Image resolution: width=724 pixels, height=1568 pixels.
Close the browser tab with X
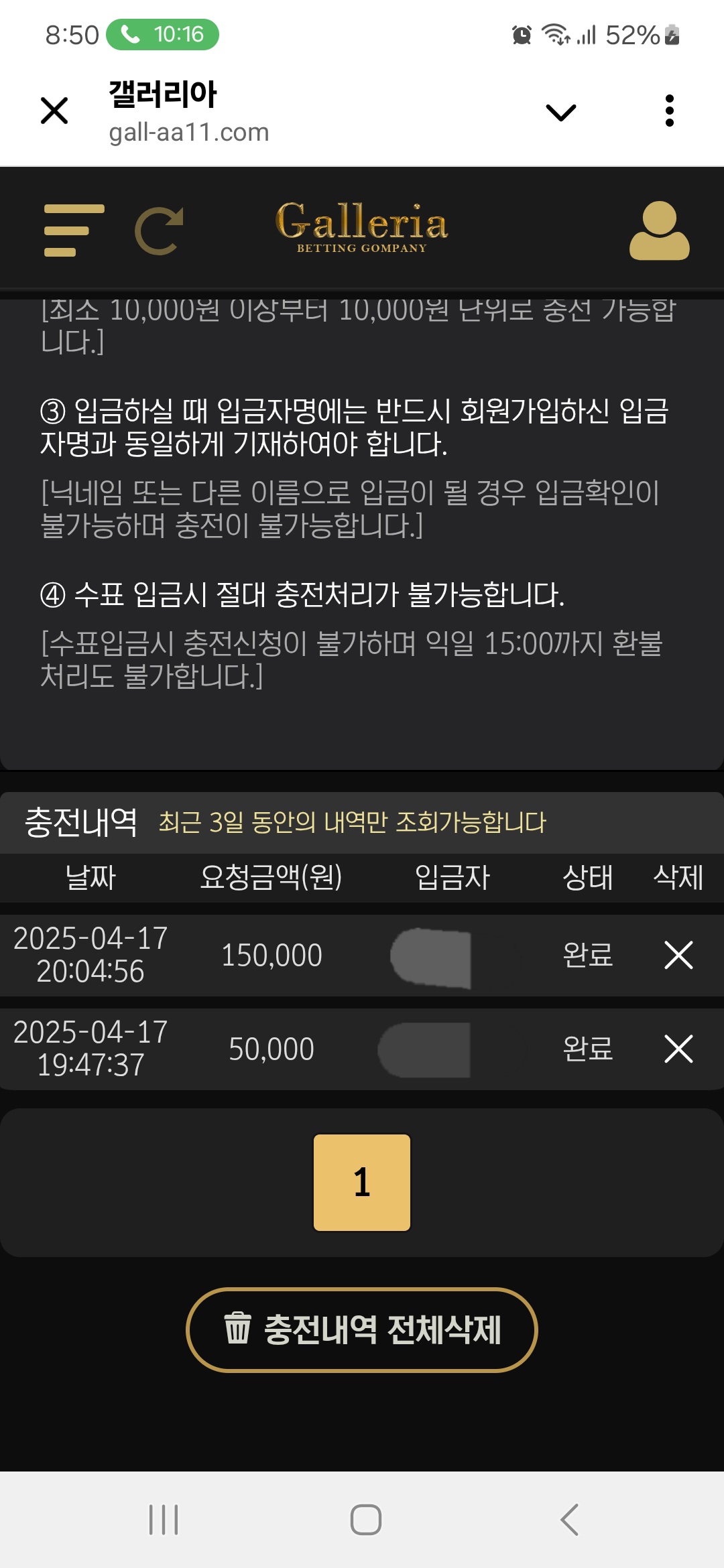[54, 111]
